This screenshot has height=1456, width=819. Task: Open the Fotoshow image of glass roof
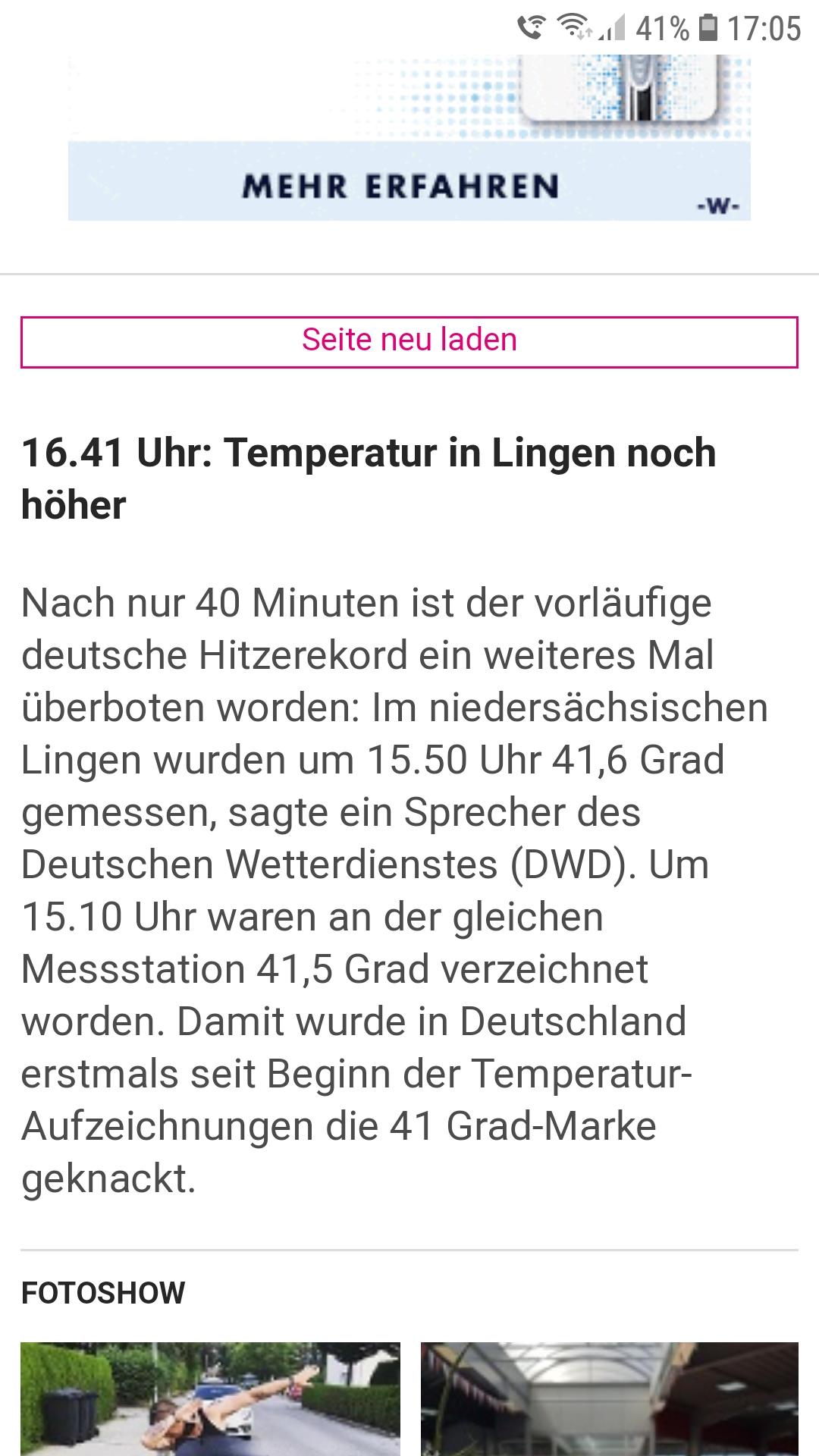coord(610,1398)
